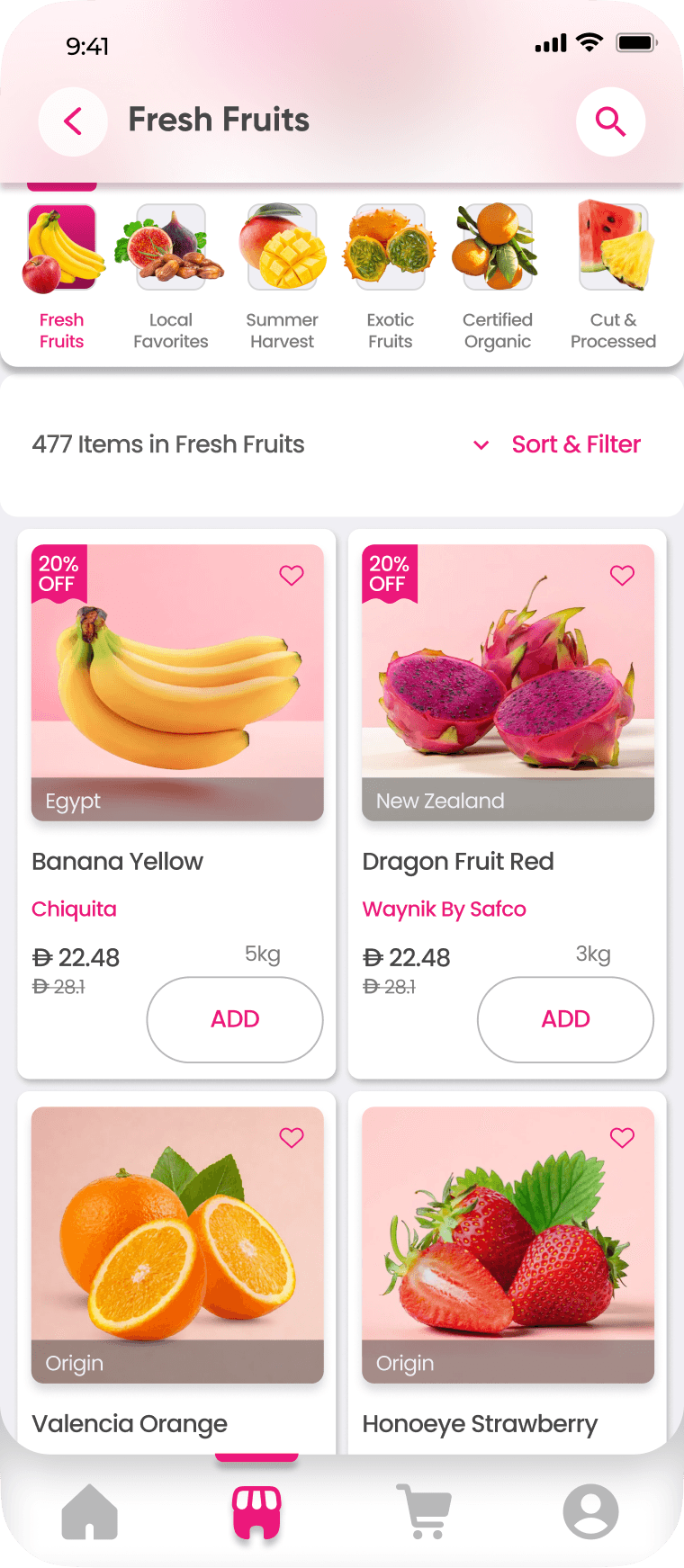Favorite the Banana Yellow product

coord(292,576)
